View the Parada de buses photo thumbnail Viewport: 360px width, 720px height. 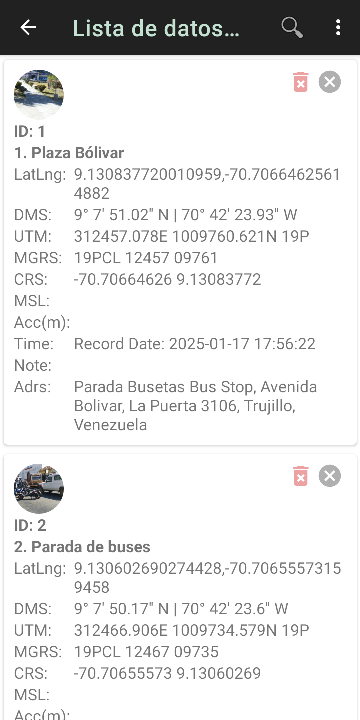(x=39, y=489)
